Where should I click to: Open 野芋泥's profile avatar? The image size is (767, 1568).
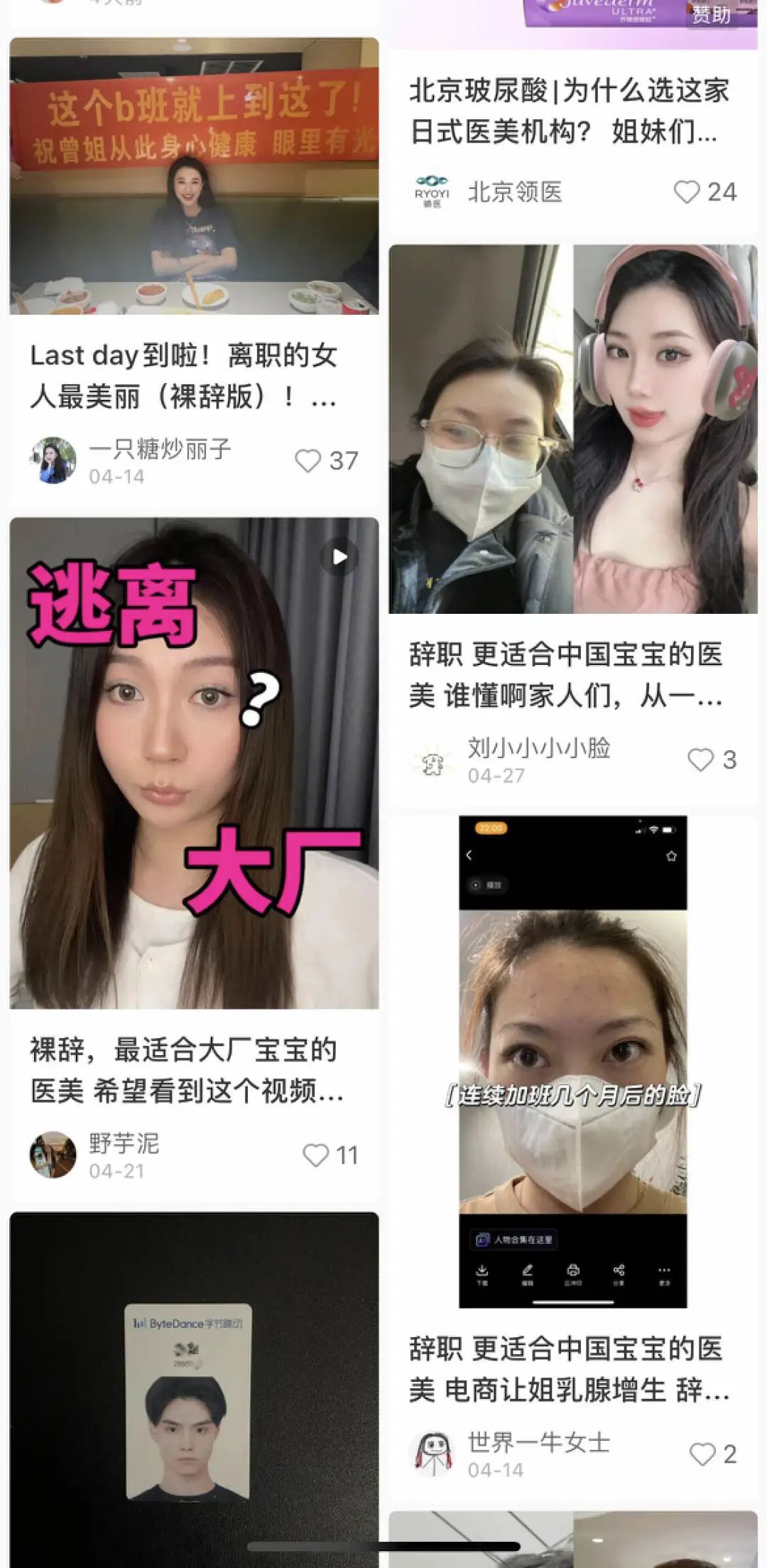pos(53,1155)
